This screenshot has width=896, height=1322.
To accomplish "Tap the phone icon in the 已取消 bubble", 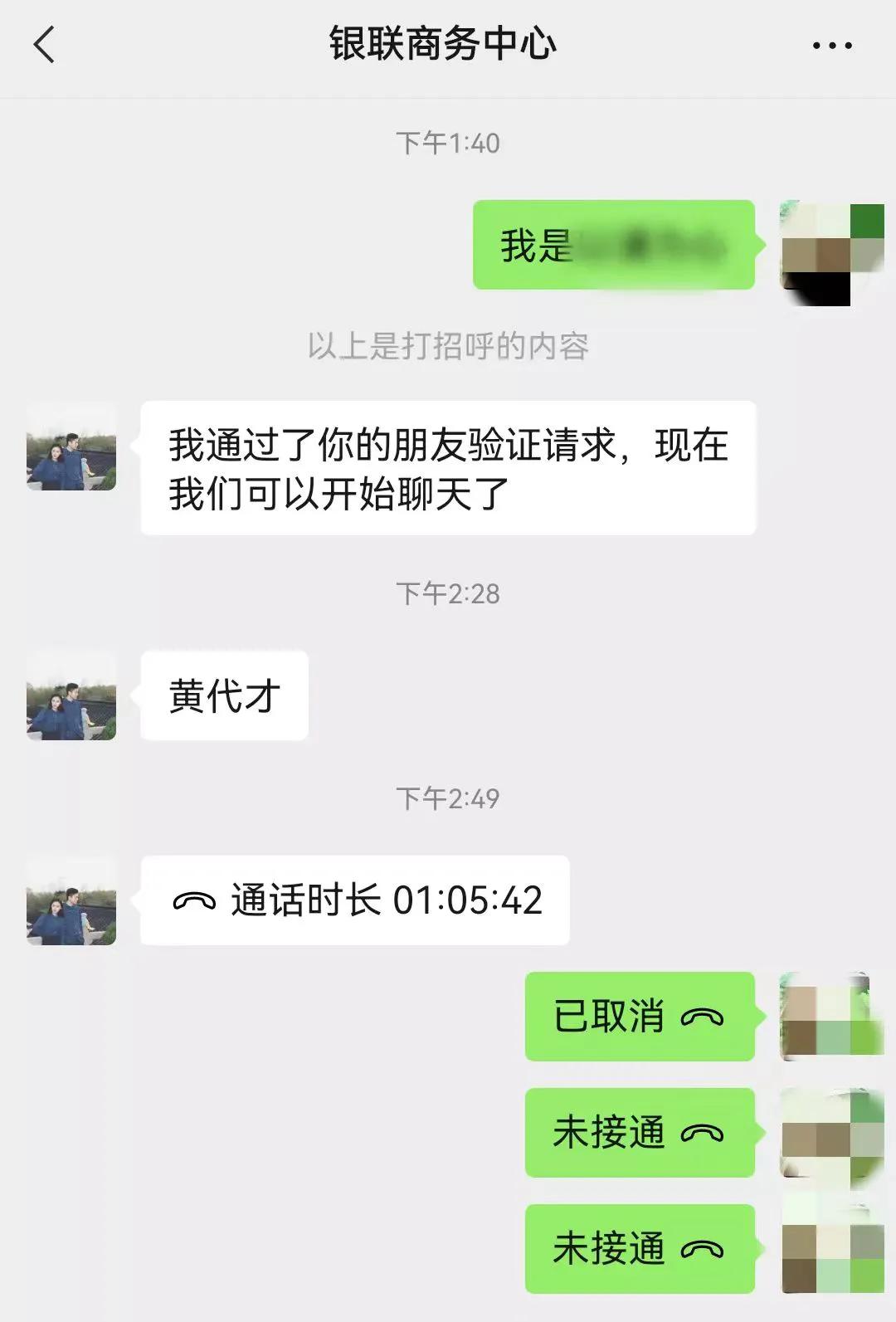I will (702, 1015).
